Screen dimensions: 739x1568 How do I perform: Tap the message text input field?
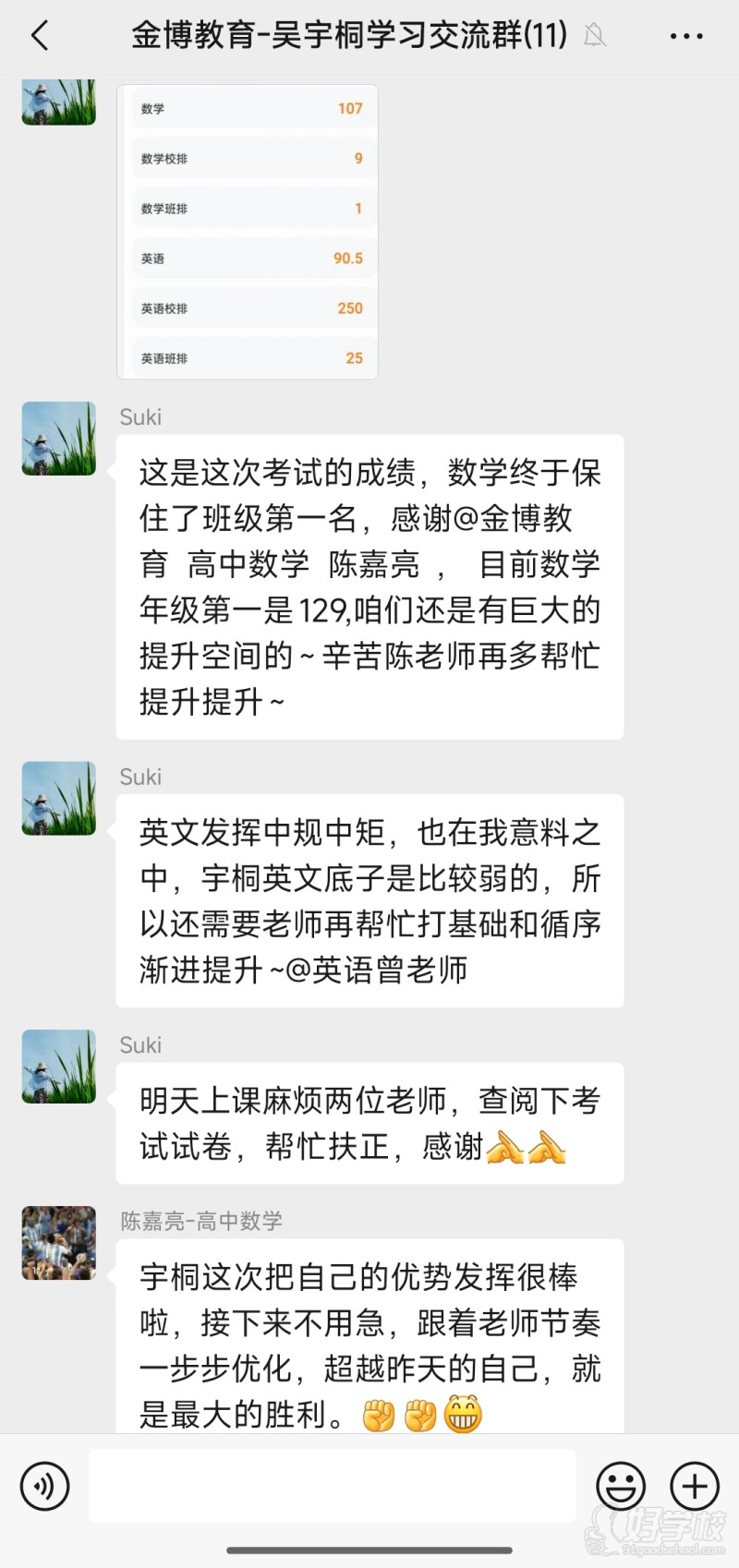tap(333, 1486)
